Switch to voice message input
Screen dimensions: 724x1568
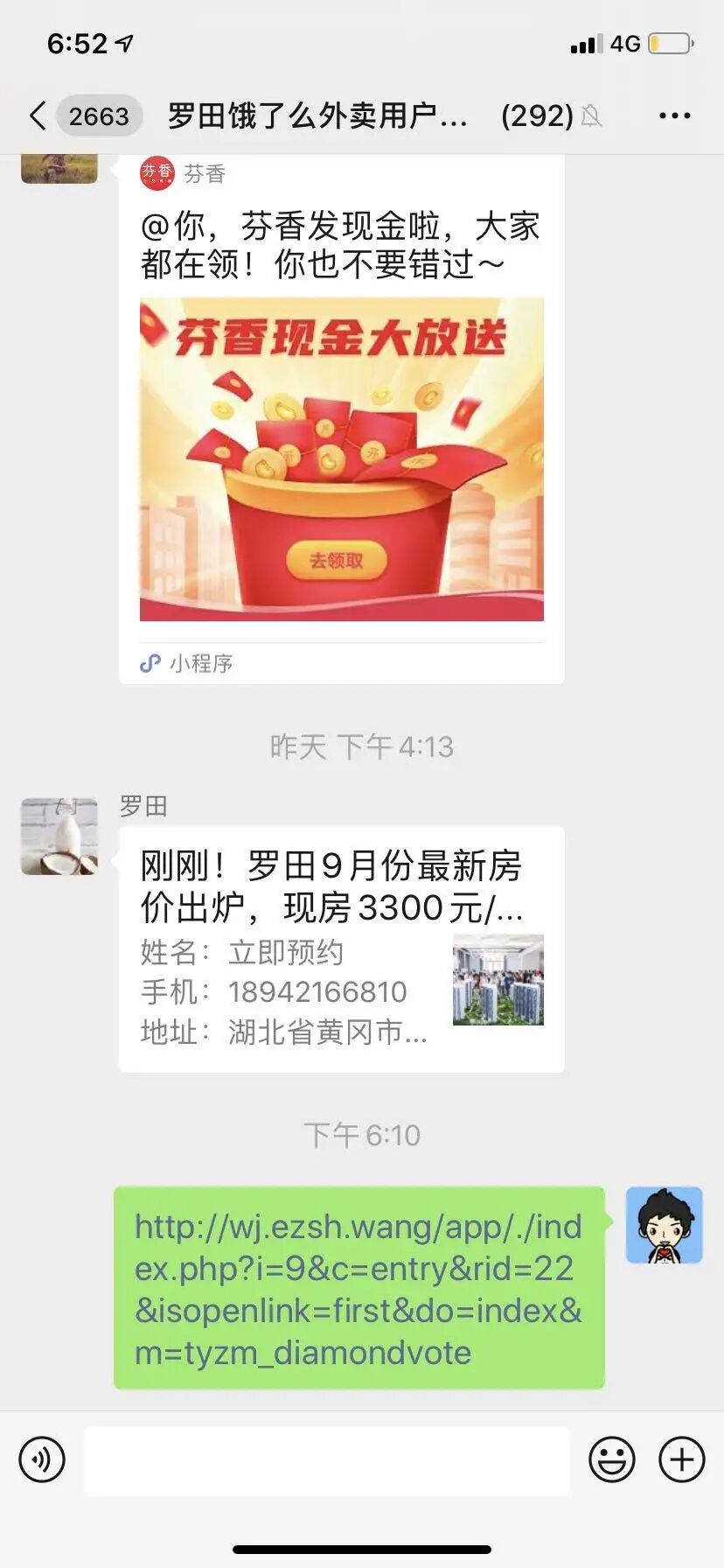[x=42, y=1459]
